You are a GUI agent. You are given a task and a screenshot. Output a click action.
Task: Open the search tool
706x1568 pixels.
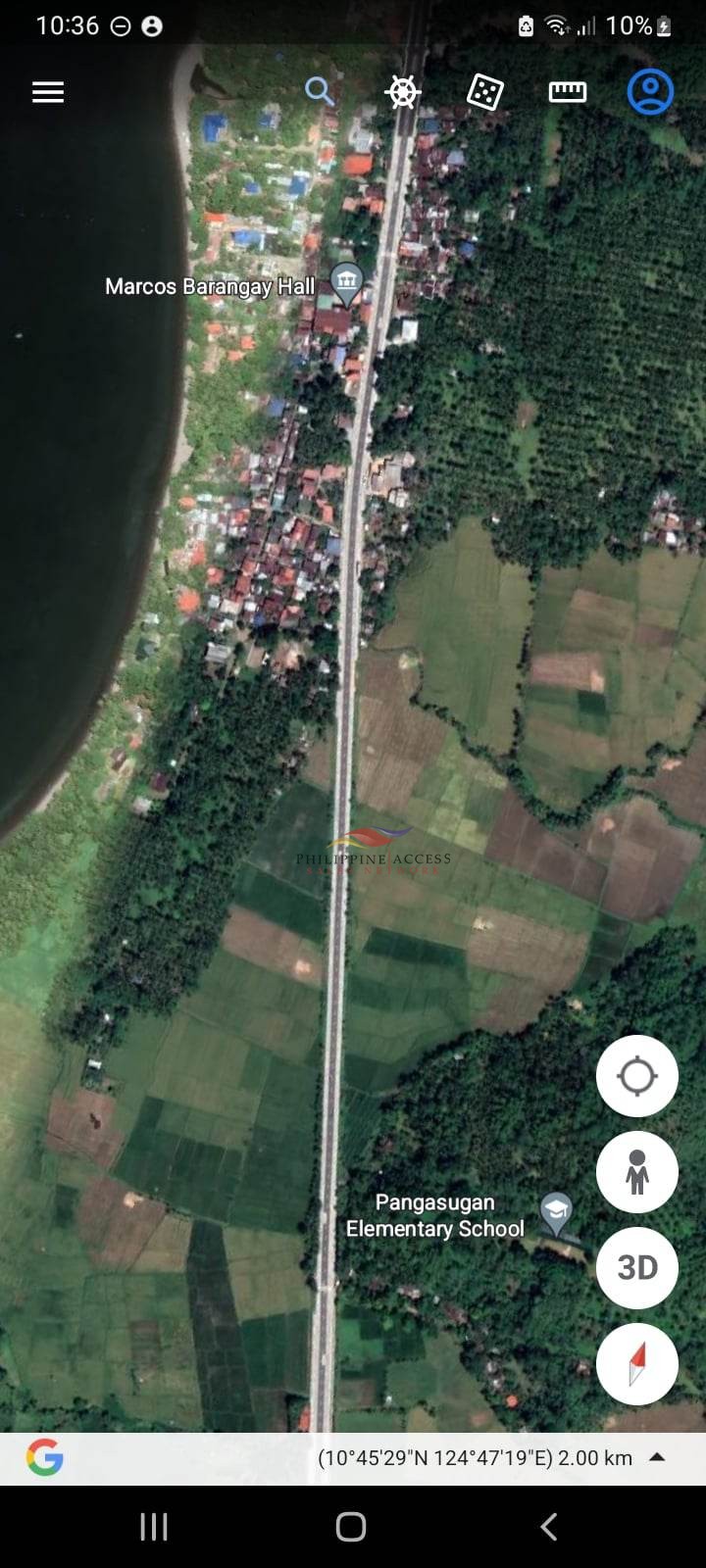pyautogui.click(x=320, y=91)
